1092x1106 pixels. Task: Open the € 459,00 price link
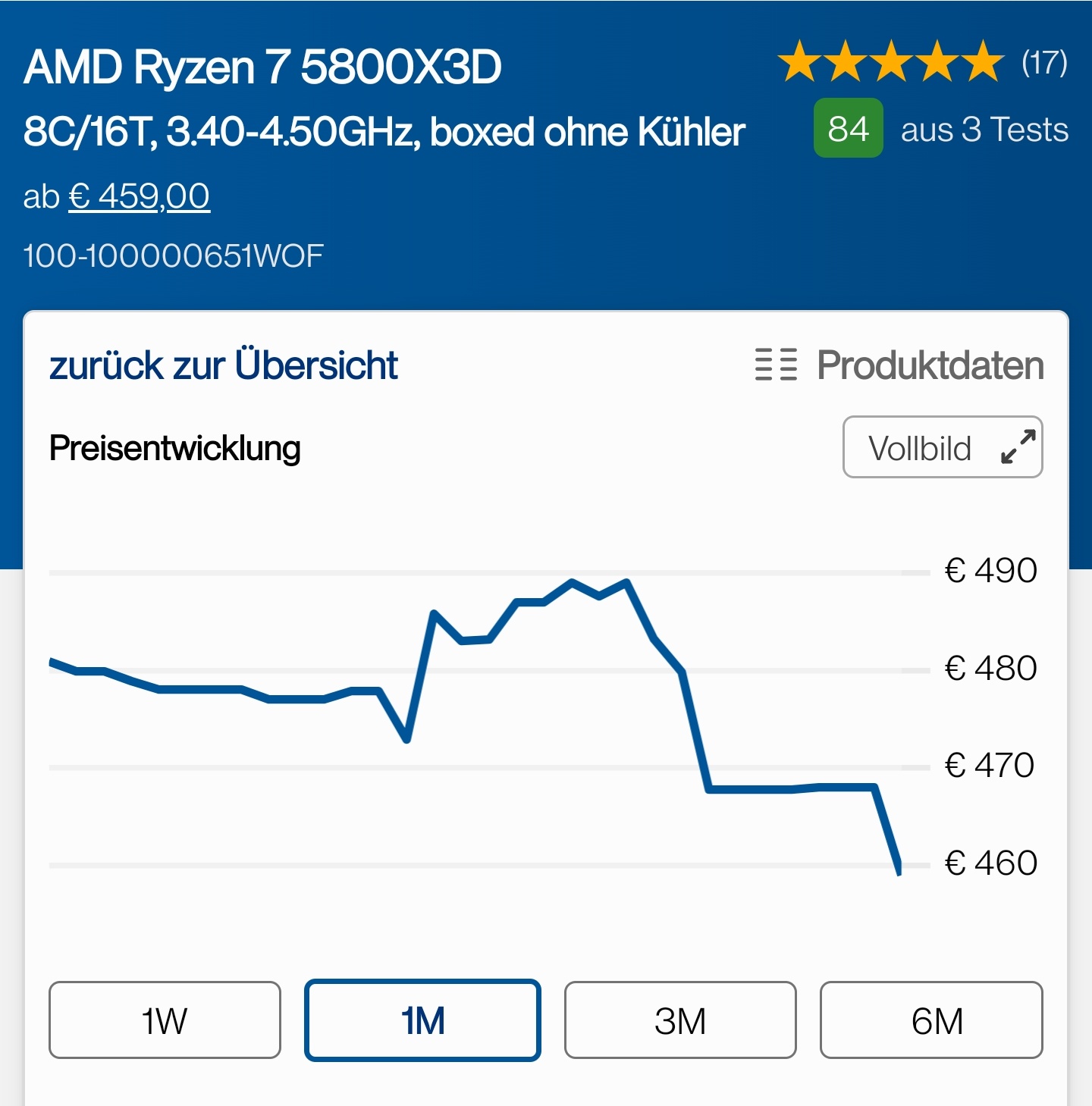[x=140, y=197]
